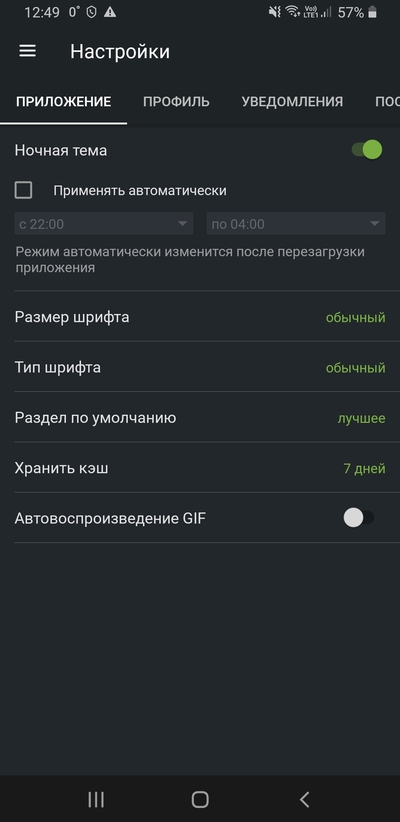Enable Автовоспроизведение GIF
The height and width of the screenshot is (822, 400).
pyautogui.click(x=359, y=518)
